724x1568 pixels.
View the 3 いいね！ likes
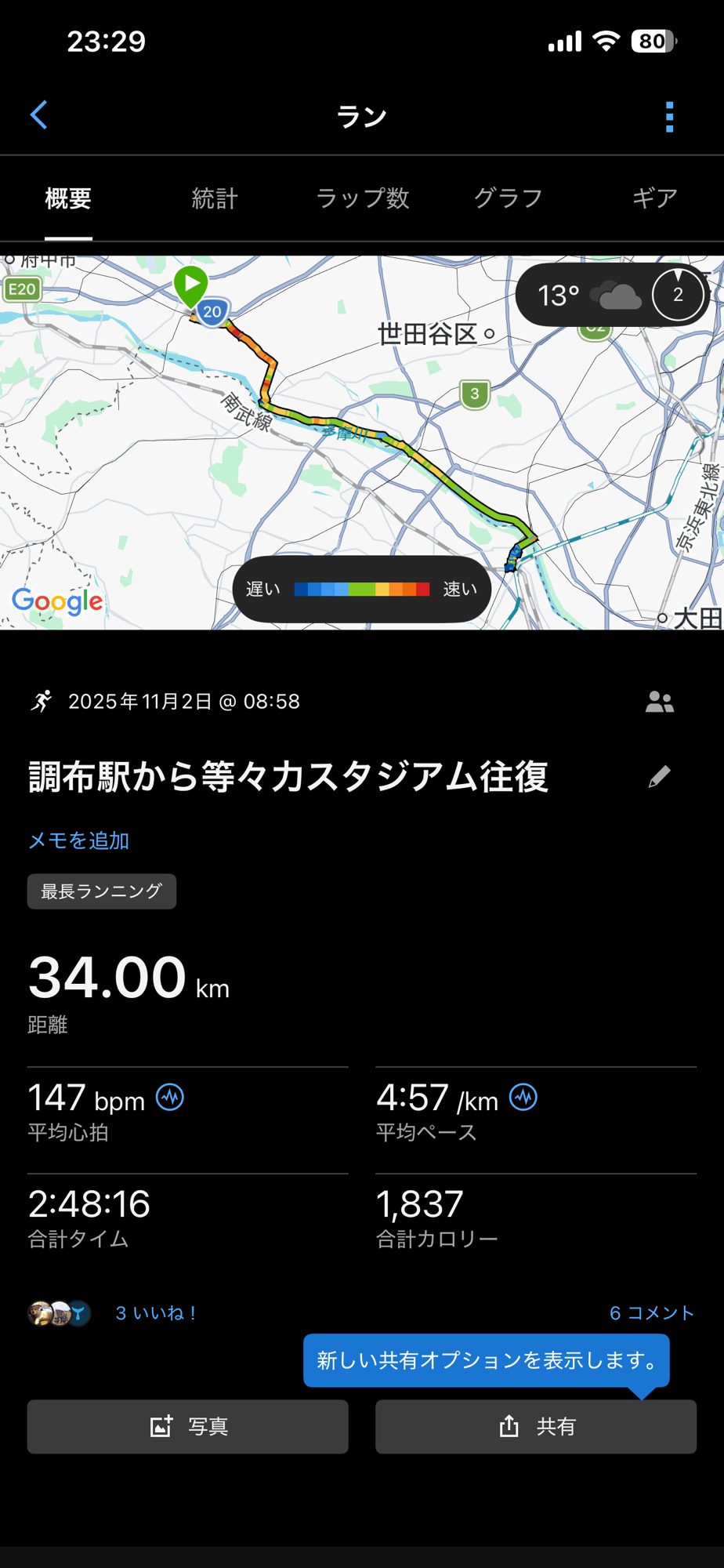[x=156, y=1313]
